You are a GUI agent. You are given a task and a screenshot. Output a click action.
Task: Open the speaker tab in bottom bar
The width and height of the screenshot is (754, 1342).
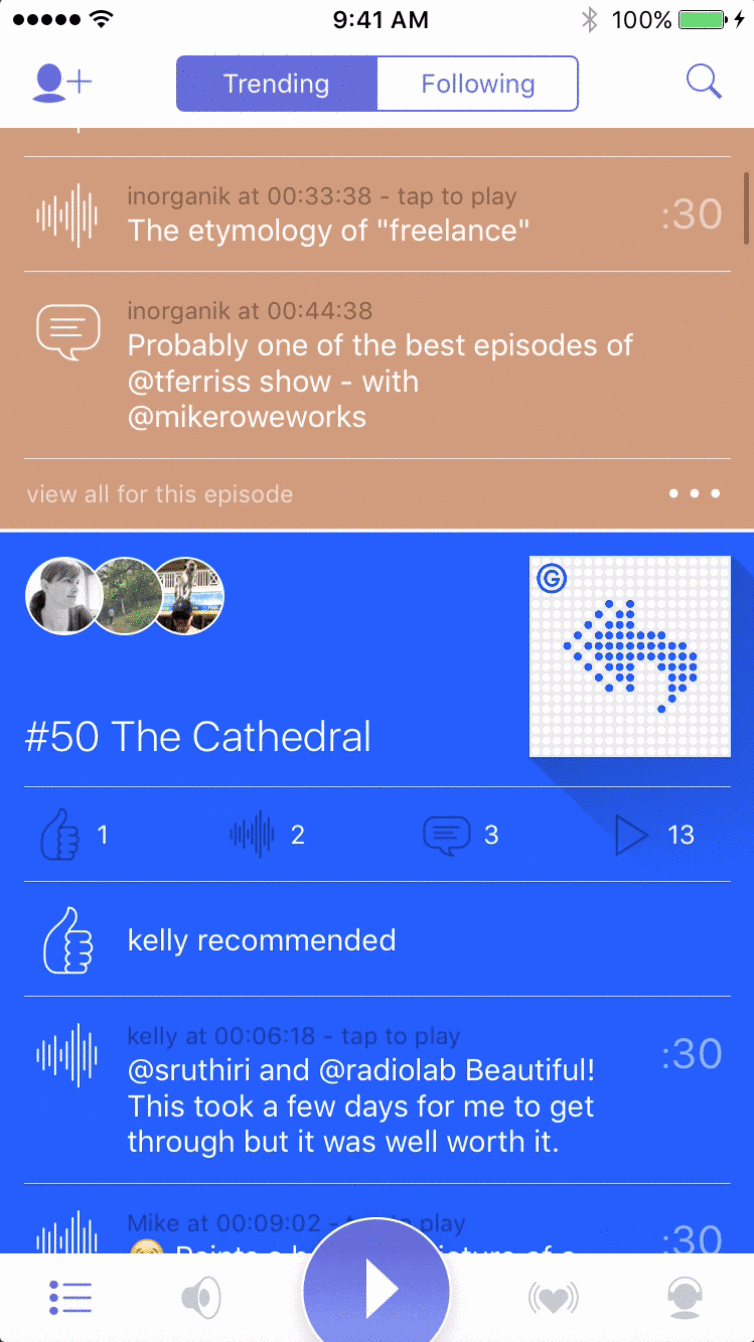point(202,1298)
